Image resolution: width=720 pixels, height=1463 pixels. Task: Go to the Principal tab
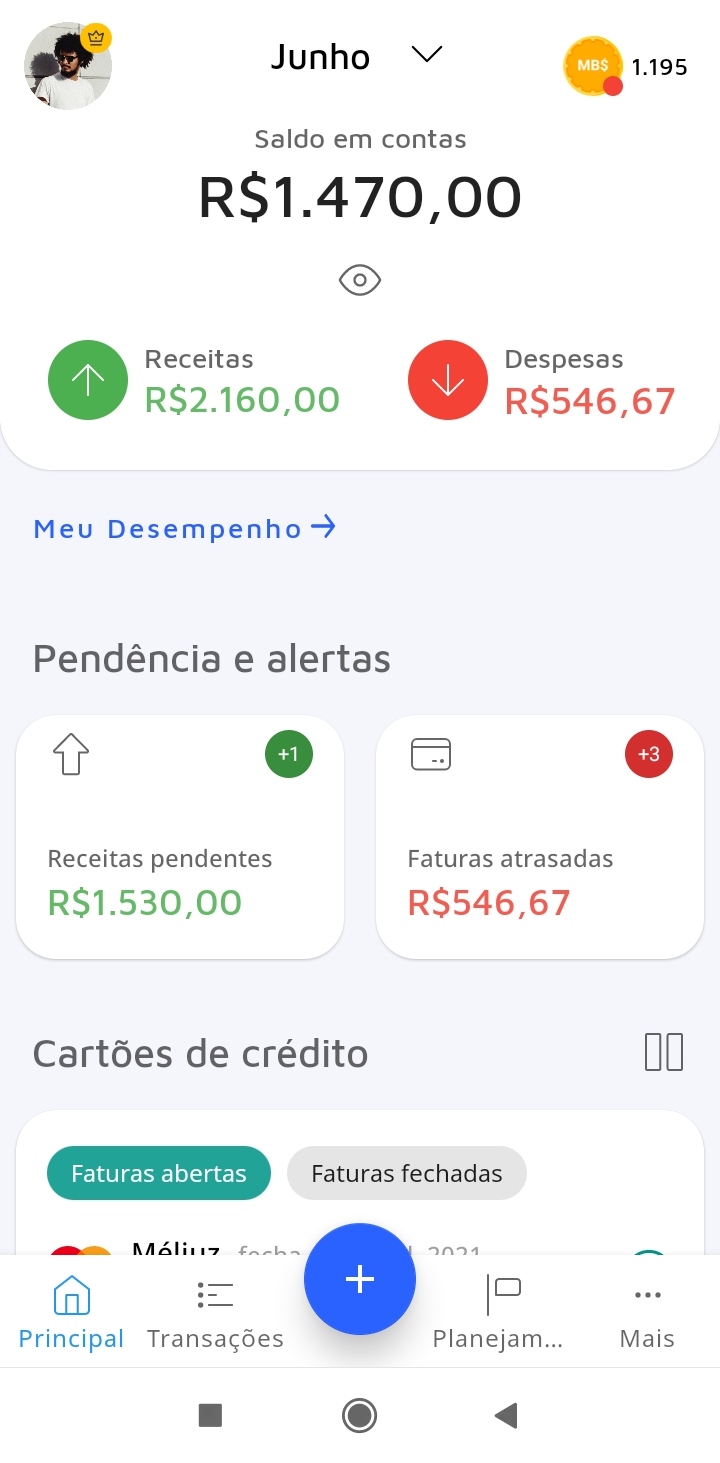[71, 1312]
